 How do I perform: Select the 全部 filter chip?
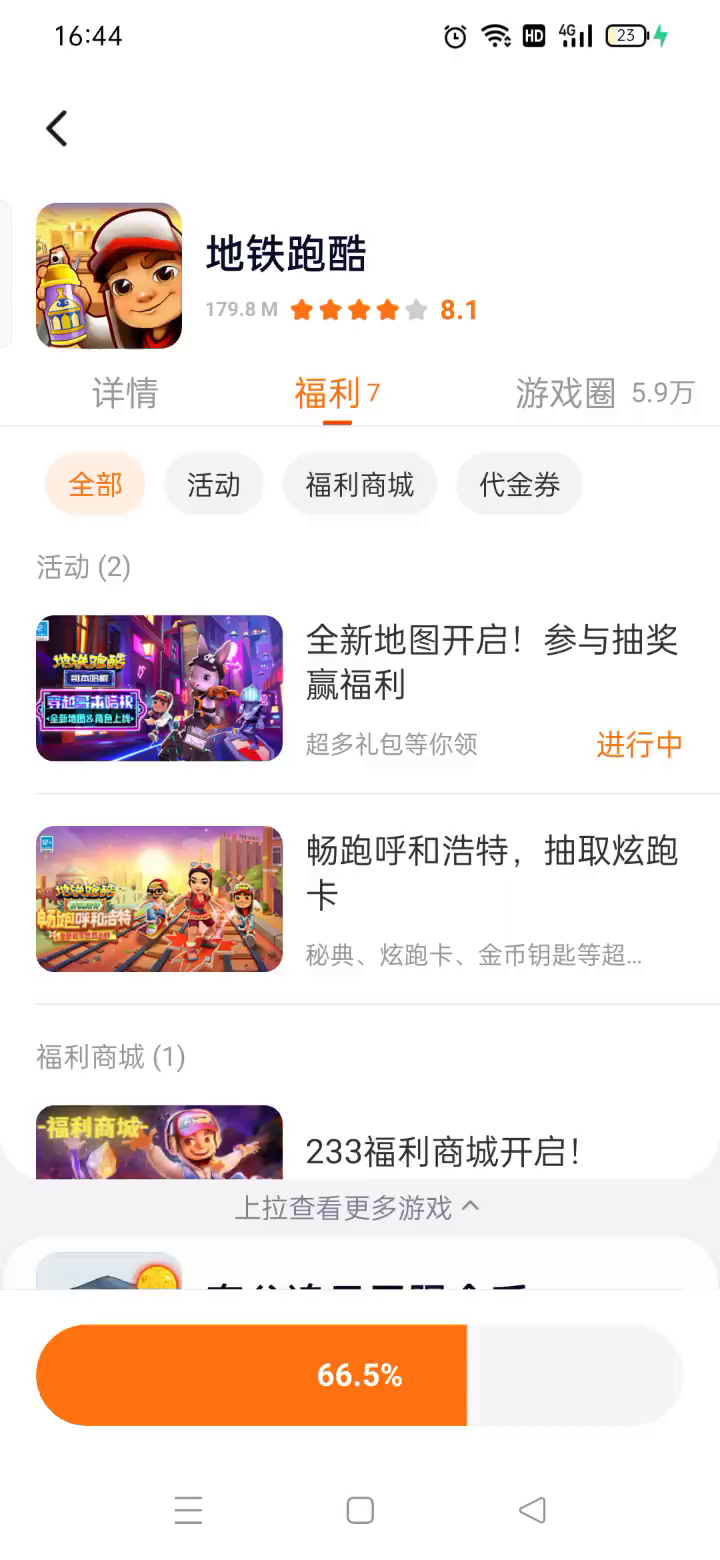pyautogui.click(x=95, y=485)
